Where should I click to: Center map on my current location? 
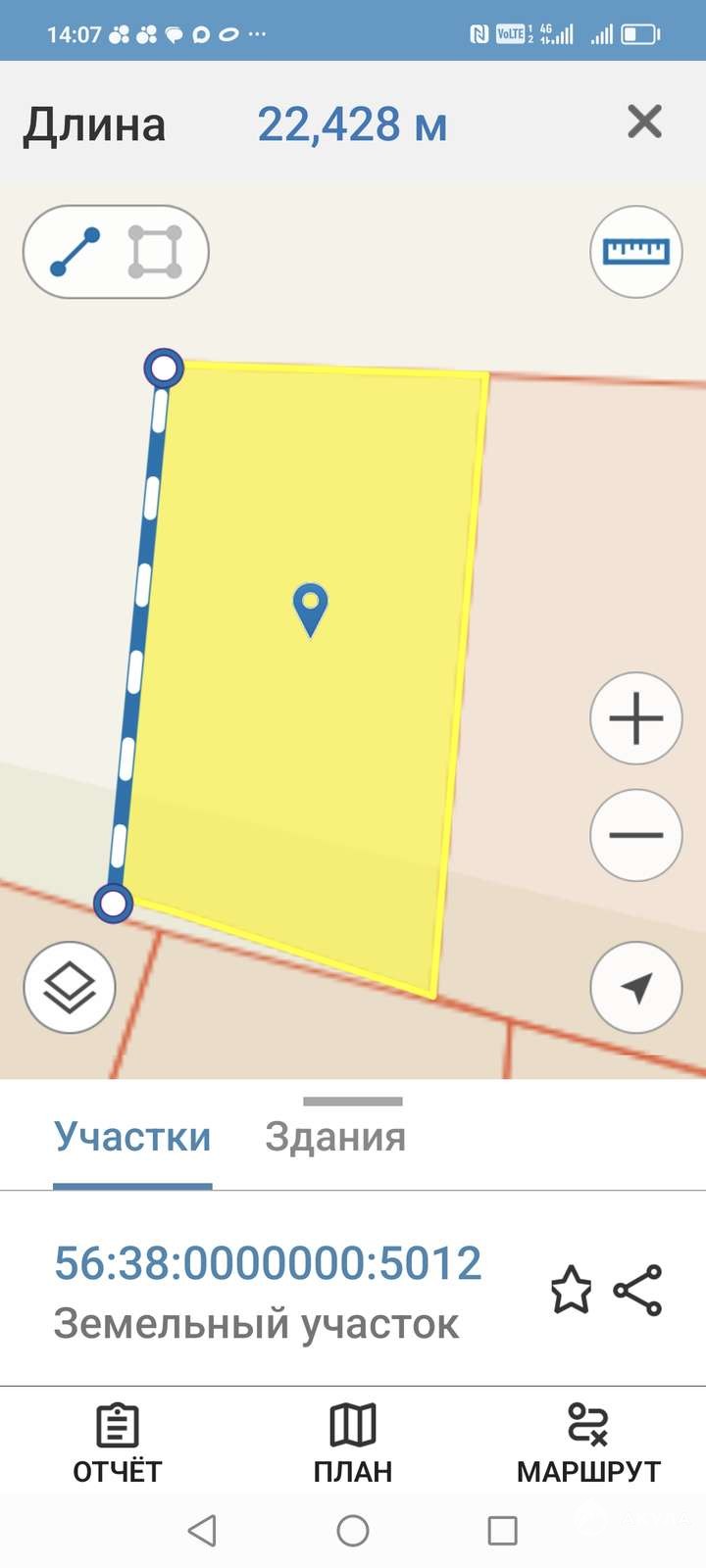coord(635,987)
